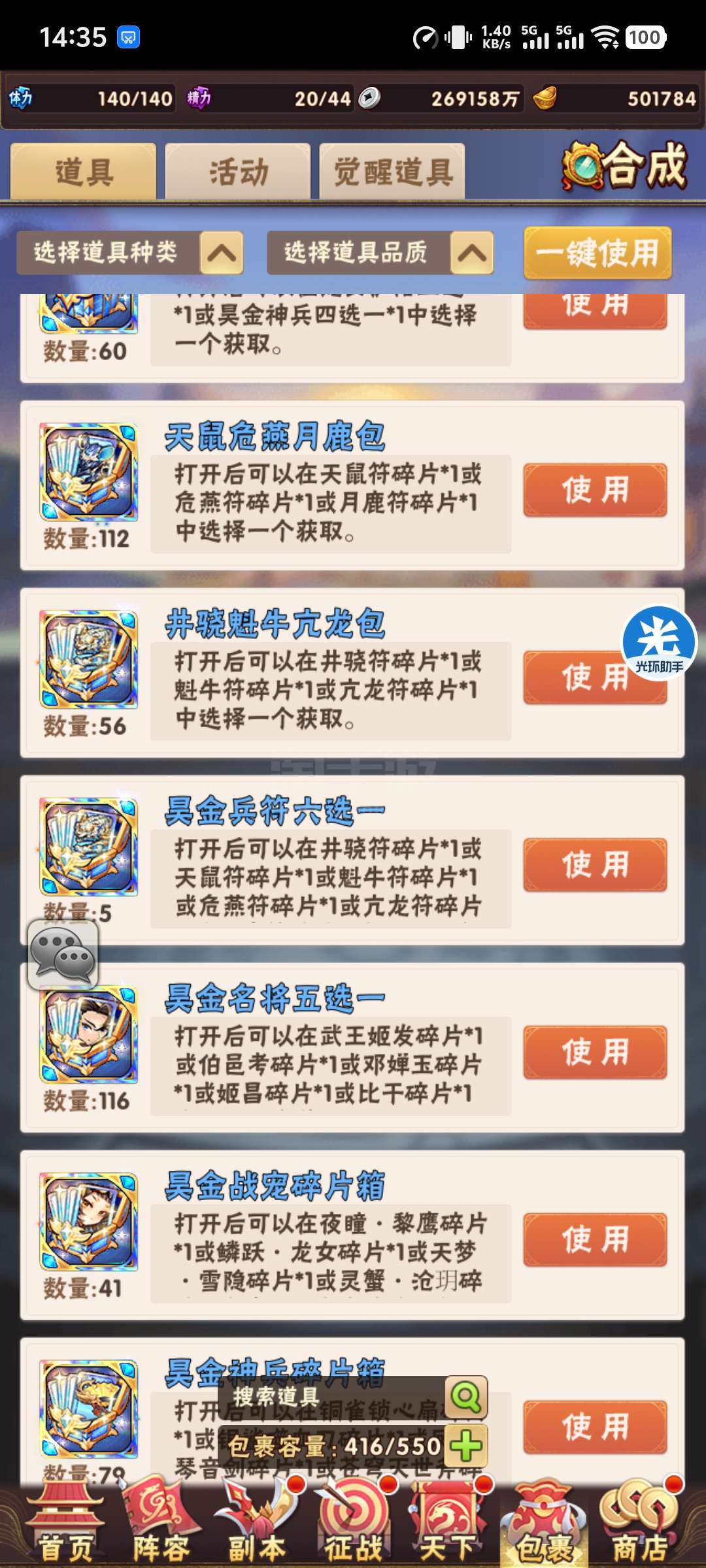Use the 天鼠危燕月鹿包 item
This screenshot has width=706, height=1568.
tap(595, 490)
